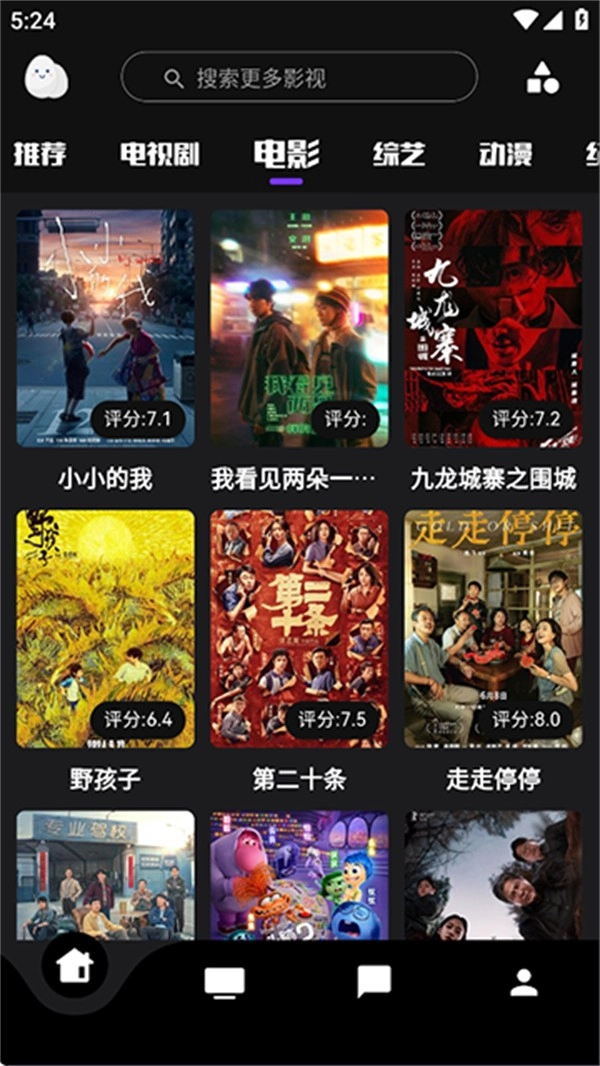Tap the egg mascot avatar
The width and height of the screenshot is (600, 1066).
pos(46,77)
